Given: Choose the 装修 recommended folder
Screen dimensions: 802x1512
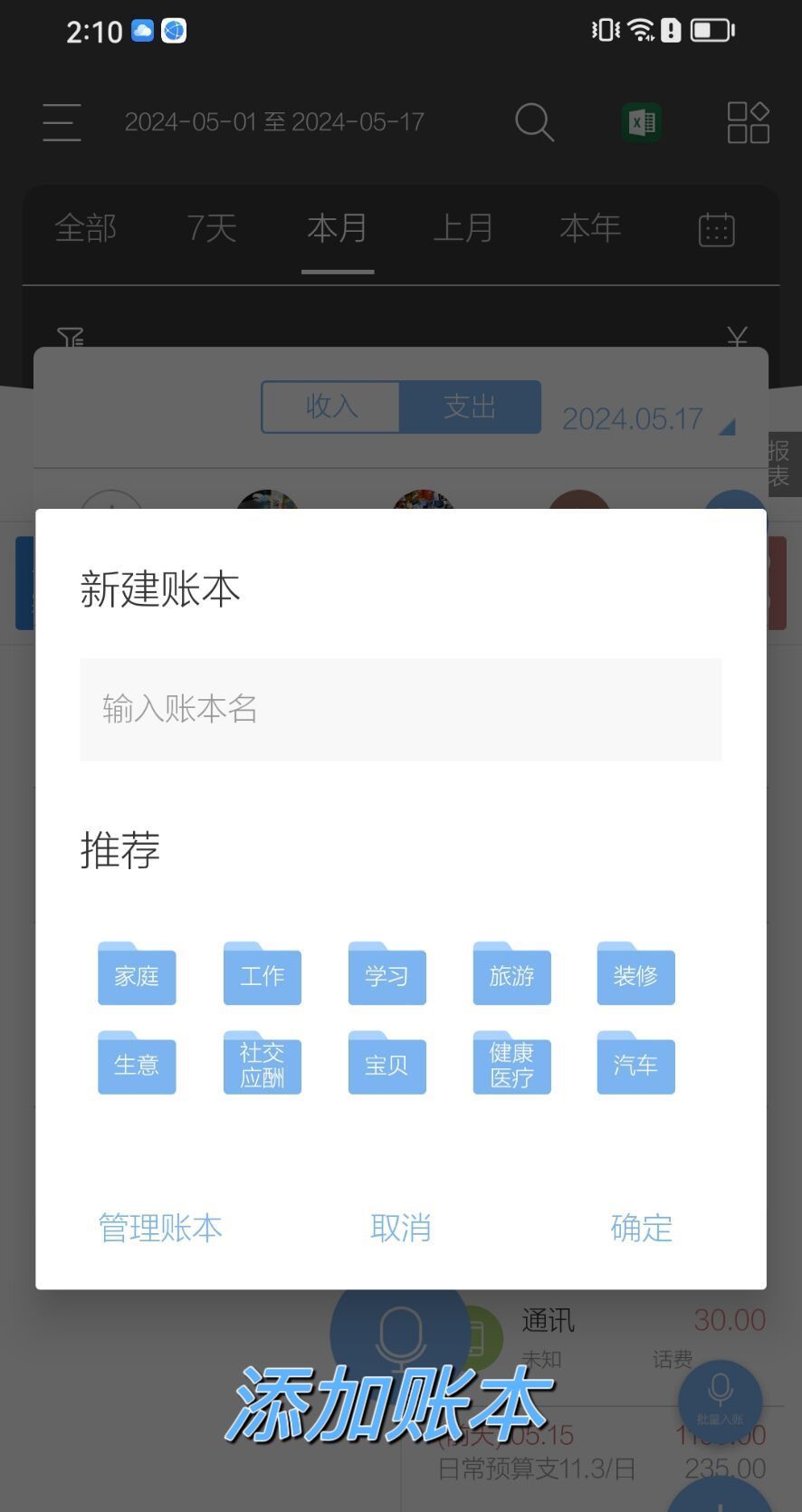Looking at the screenshot, I should point(635,974).
